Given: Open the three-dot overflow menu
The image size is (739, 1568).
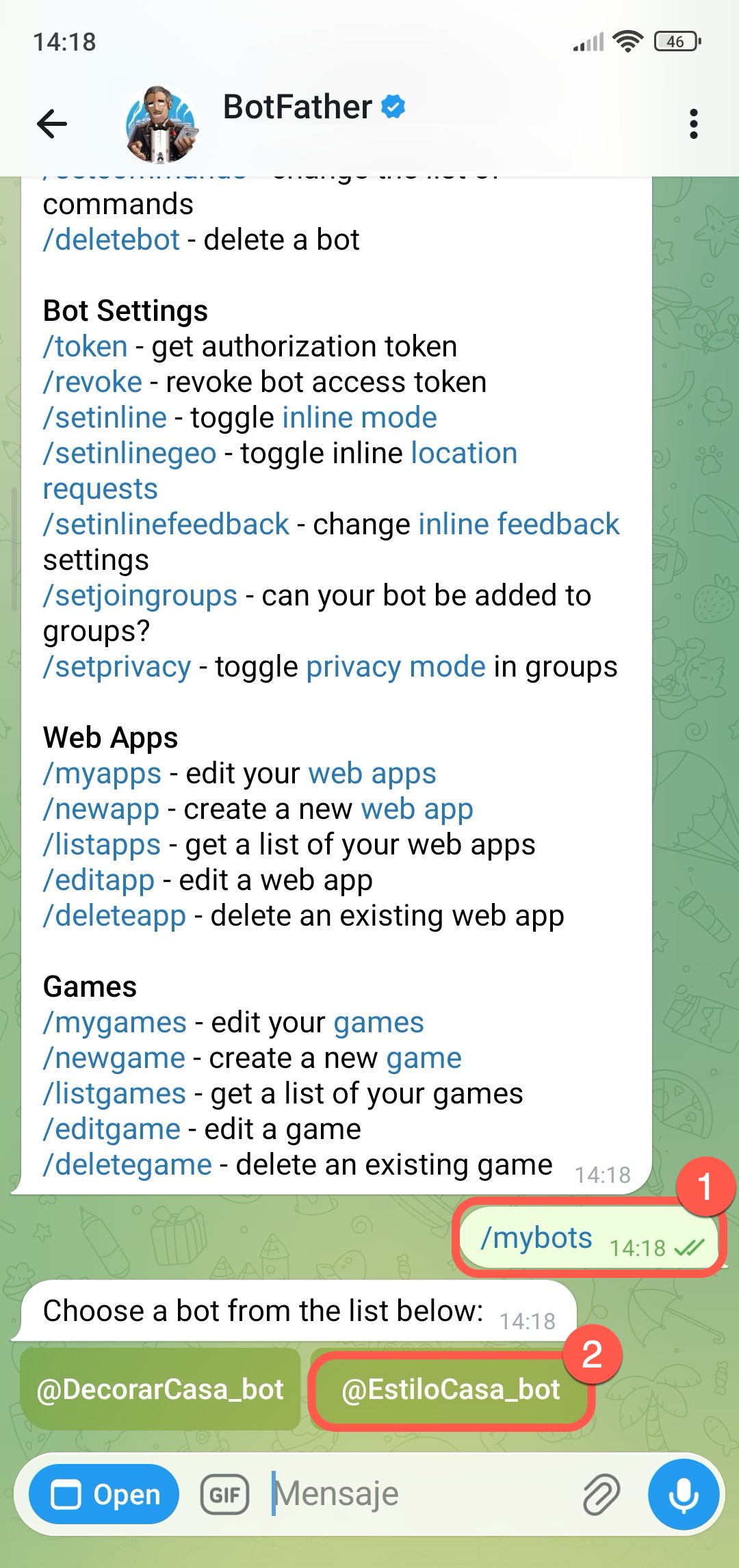Looking at the screenshot, I should [693, 124].
